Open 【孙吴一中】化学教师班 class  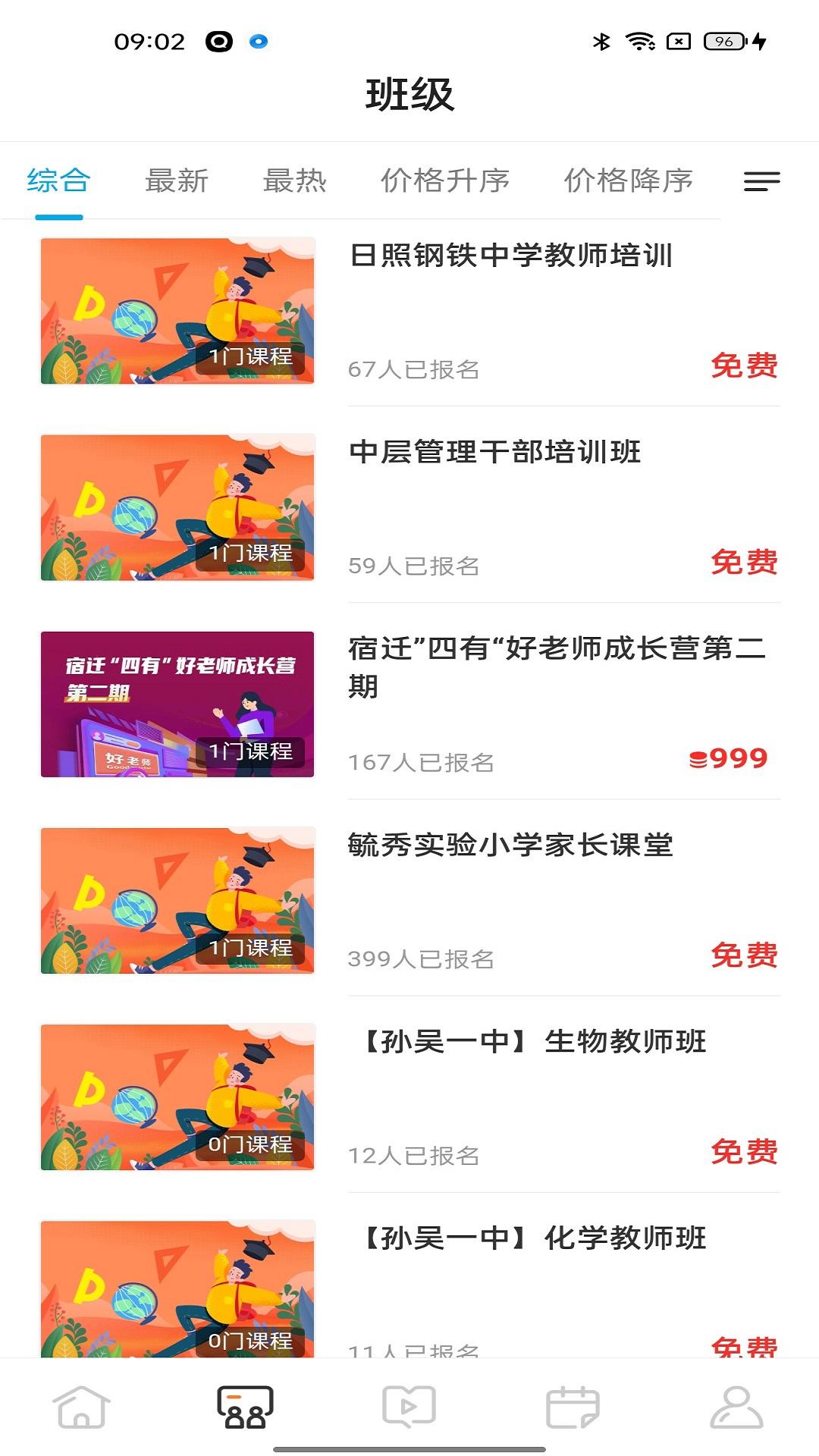point(535,1238)
